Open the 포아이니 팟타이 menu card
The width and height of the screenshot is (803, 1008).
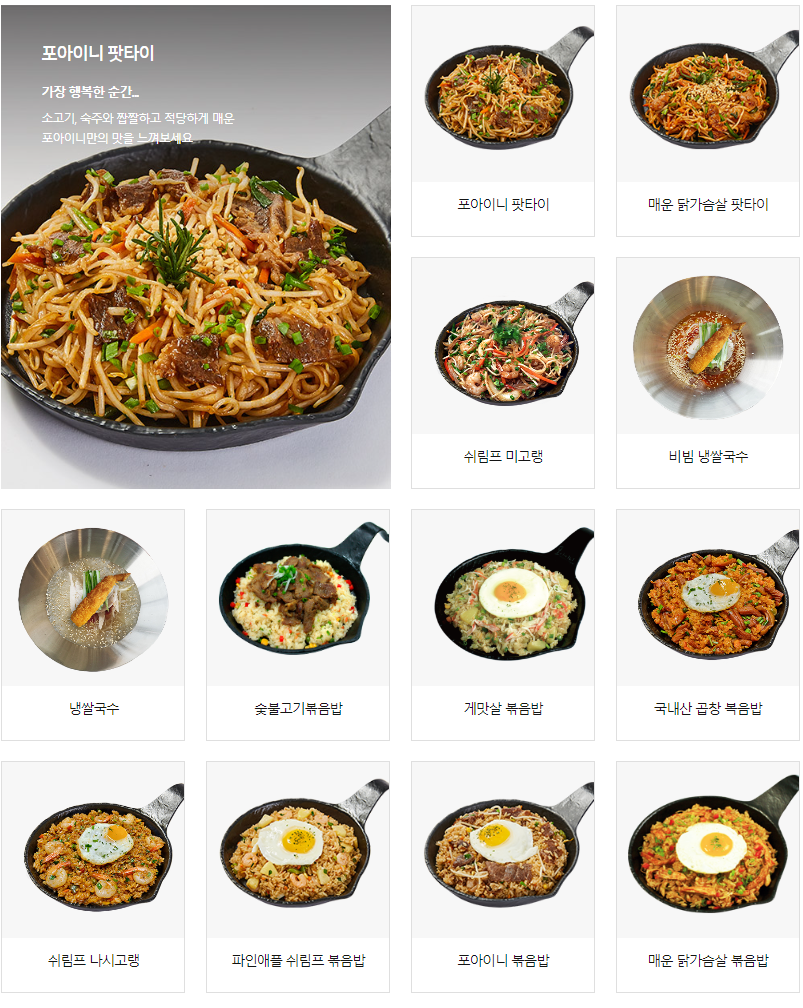click(502, 120)
